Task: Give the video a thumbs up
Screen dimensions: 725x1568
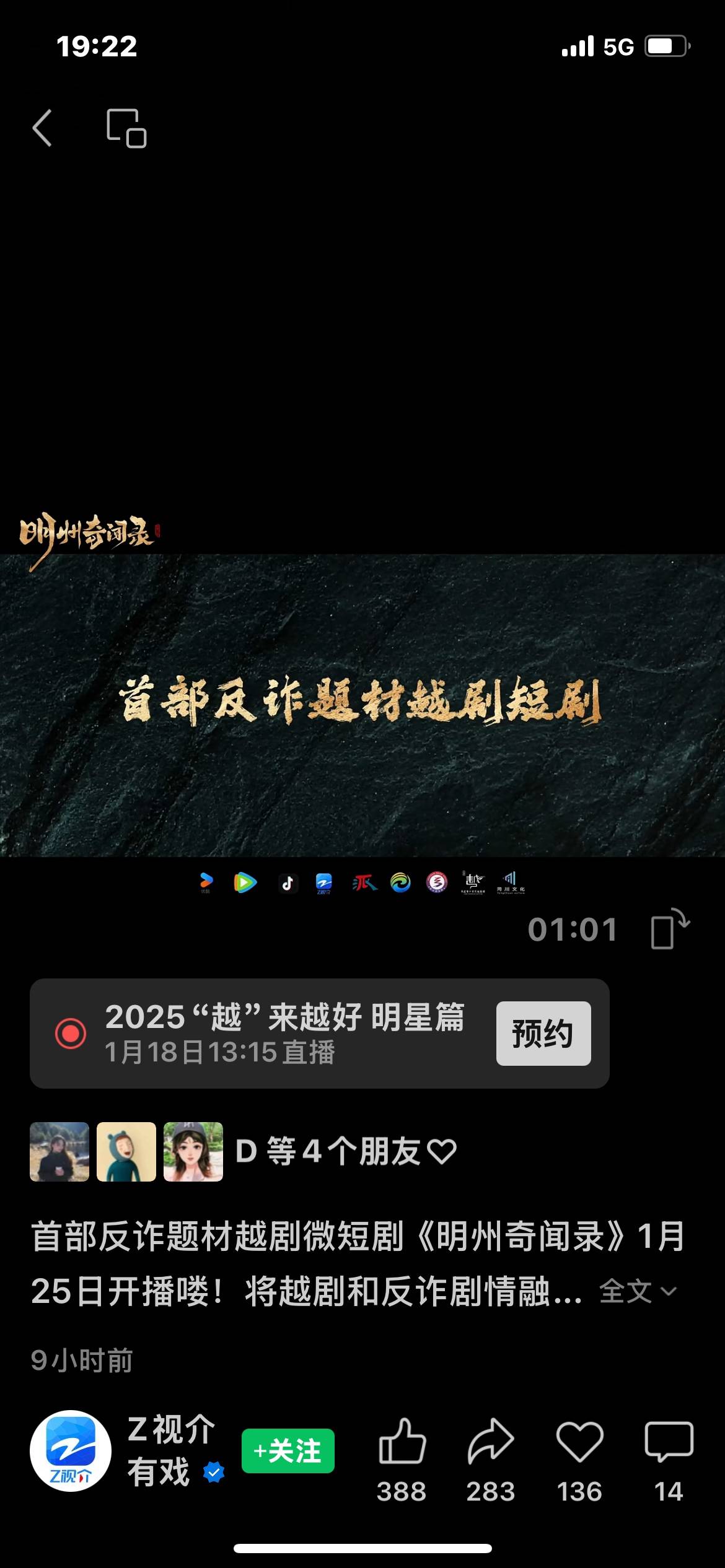Action: [x=402, y=1442]
